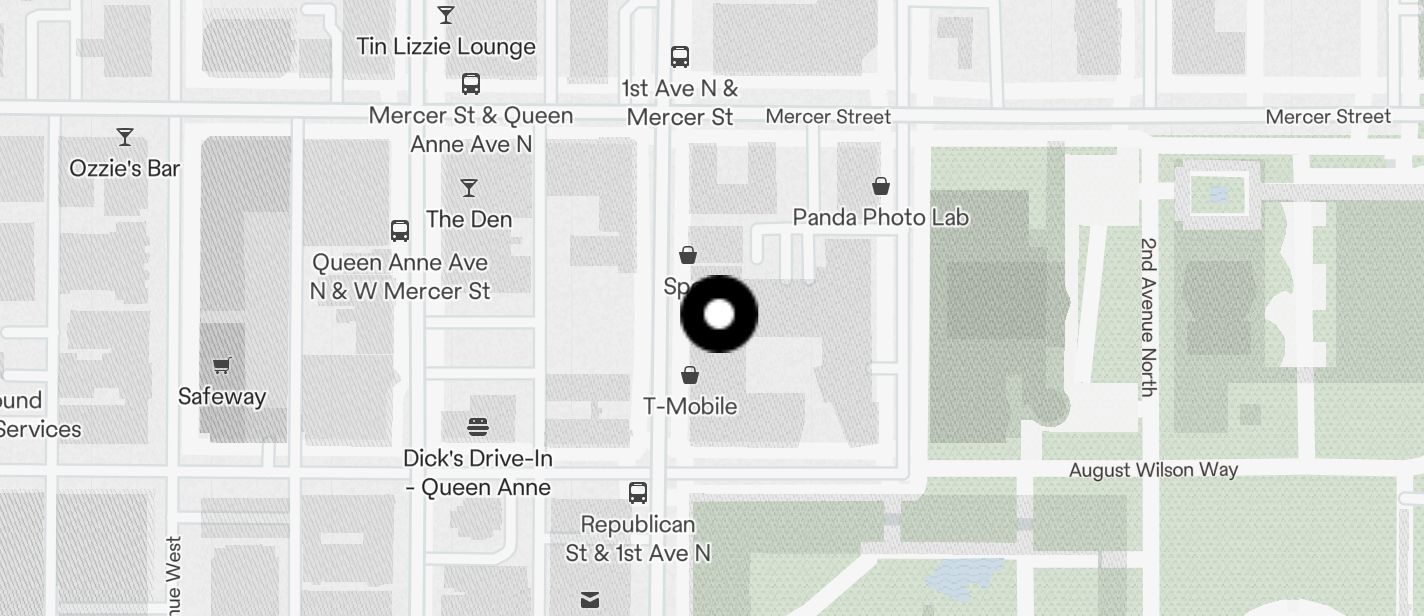1424x616 pixels.
Task: Tap the Safeway grocery marker
Action: [x=222, y=366]
